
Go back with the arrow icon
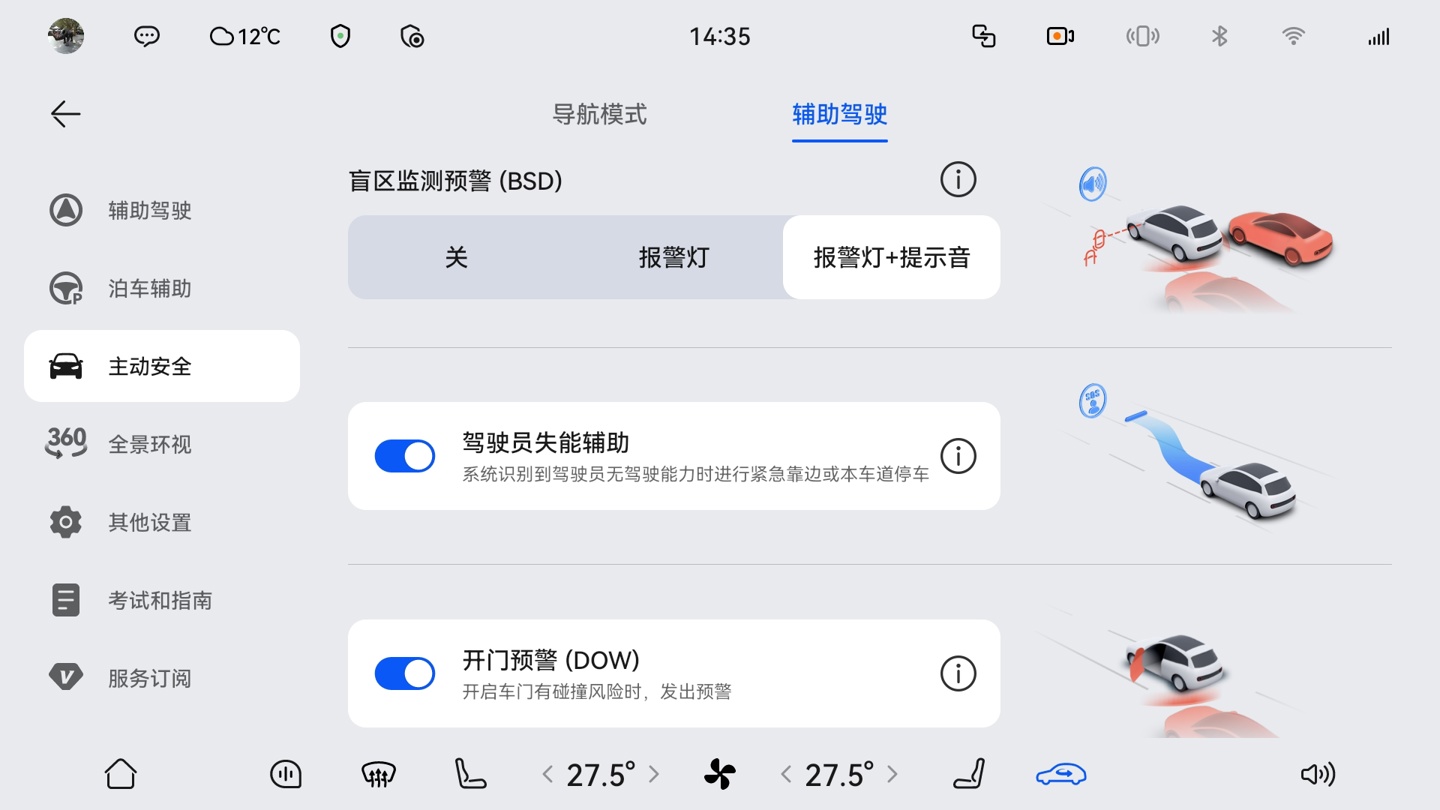coord(66,114)
